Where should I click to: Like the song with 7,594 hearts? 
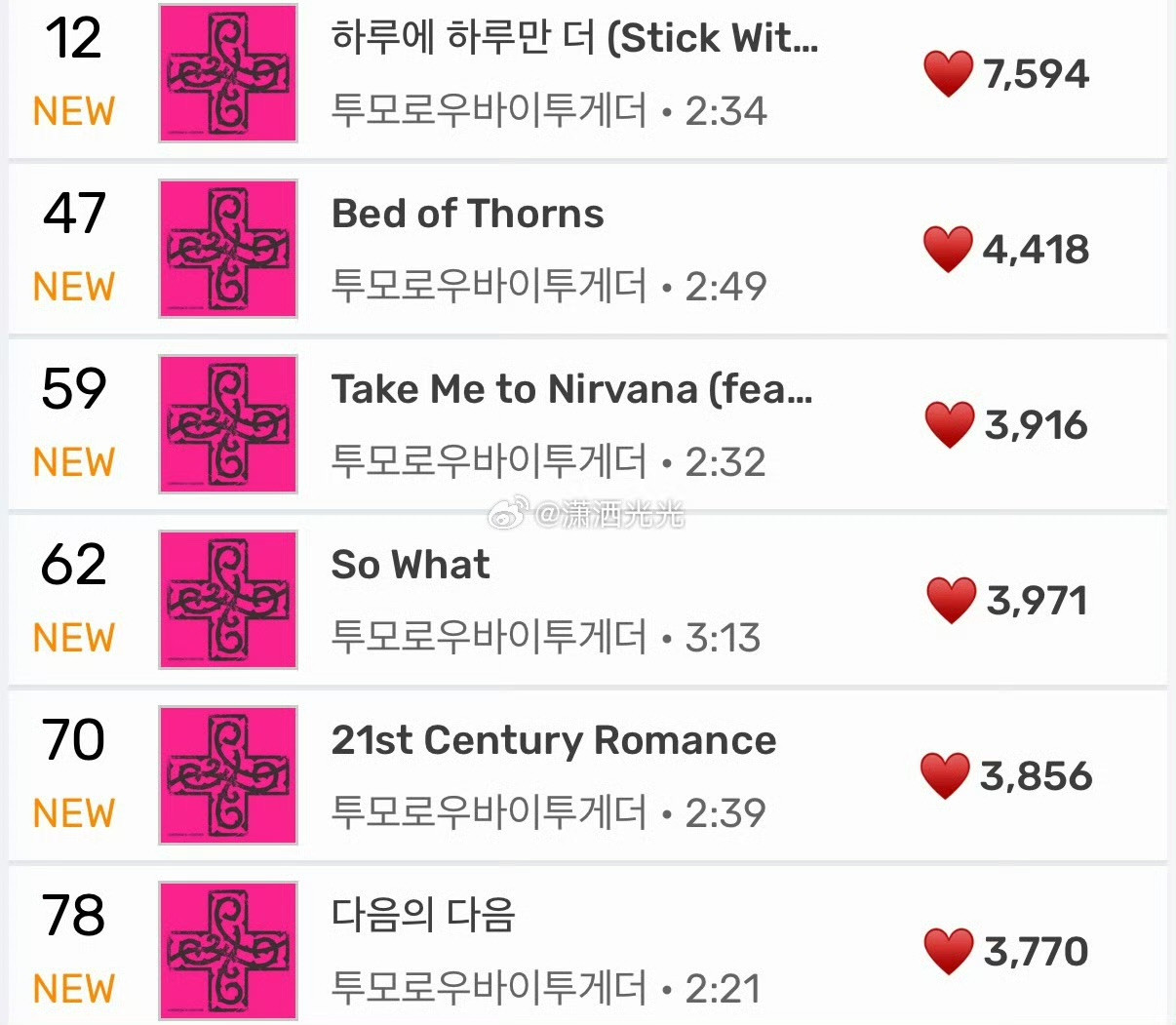948,74
